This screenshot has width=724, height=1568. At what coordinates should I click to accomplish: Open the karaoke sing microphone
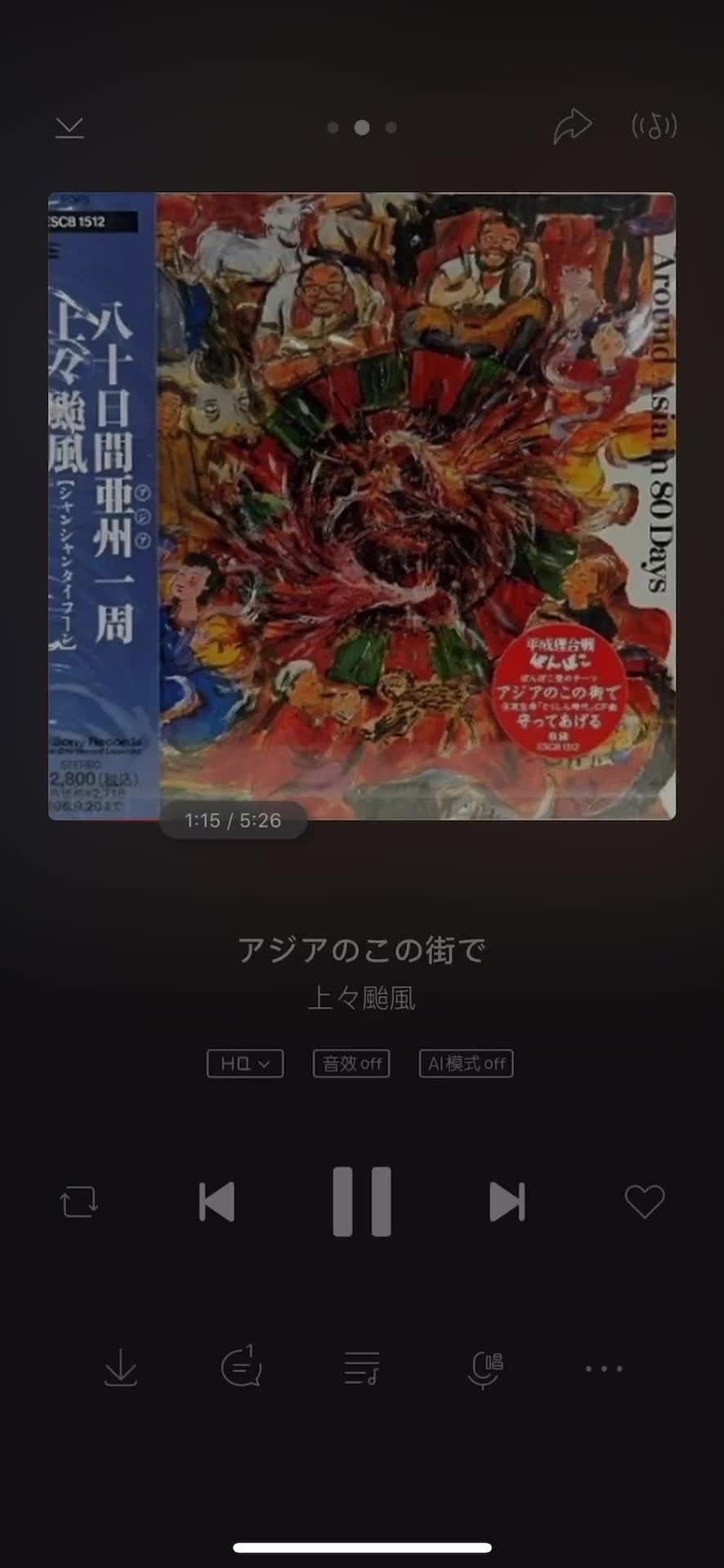(484, 1368)
